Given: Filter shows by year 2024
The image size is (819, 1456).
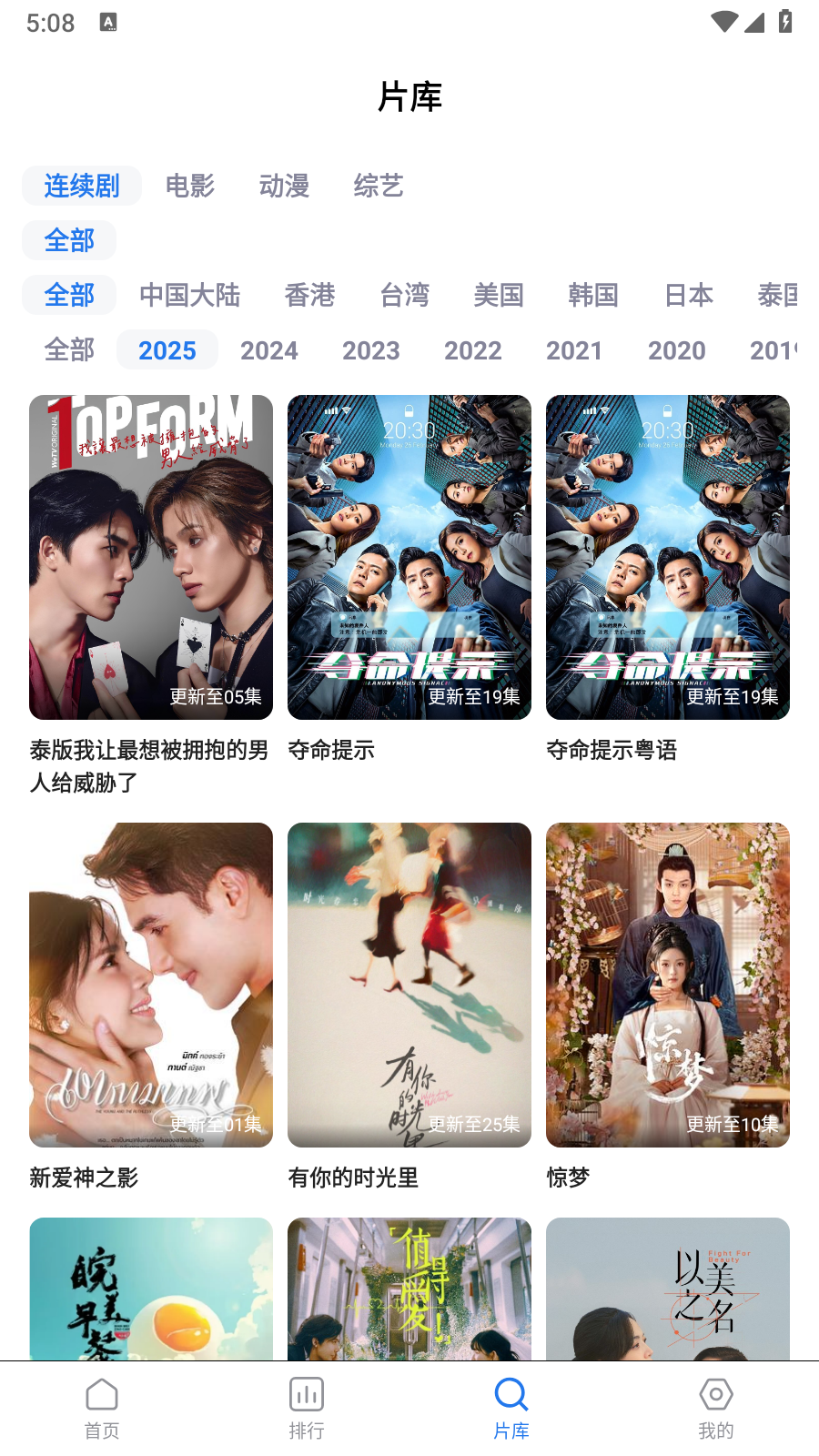Looking at the screenshot, I should point(268,350).
